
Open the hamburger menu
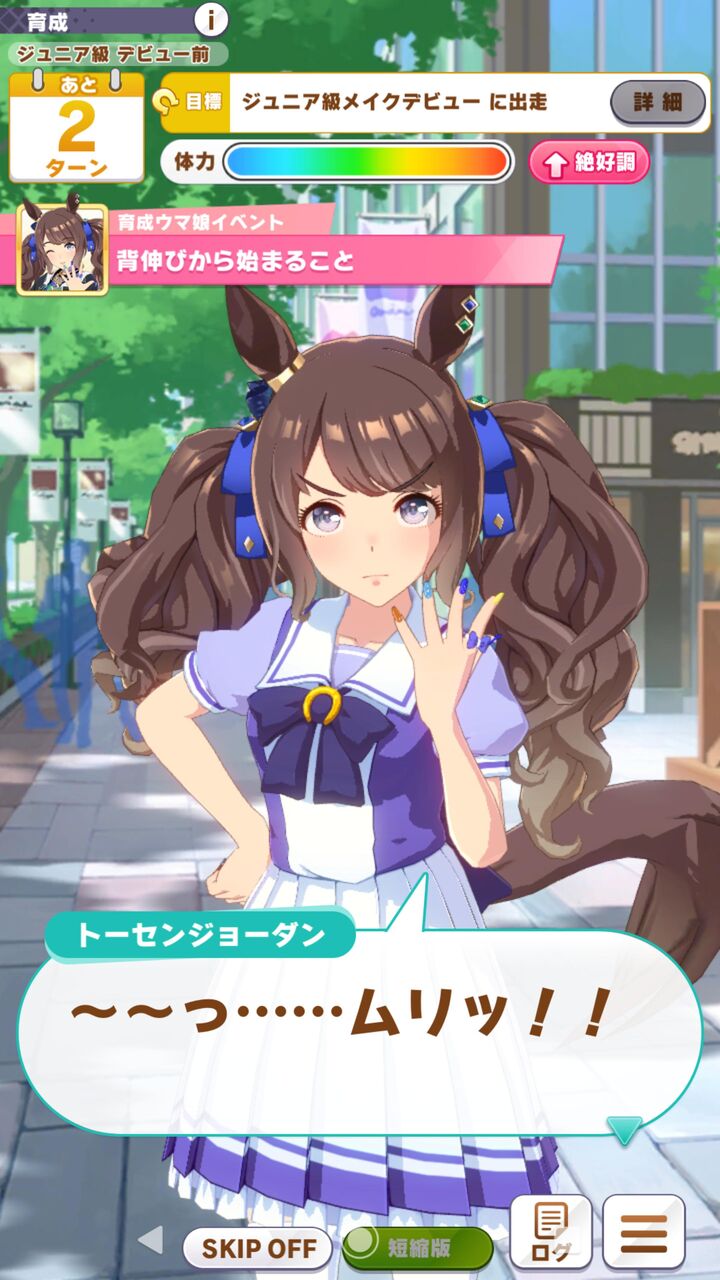[x=643, y=1232]
